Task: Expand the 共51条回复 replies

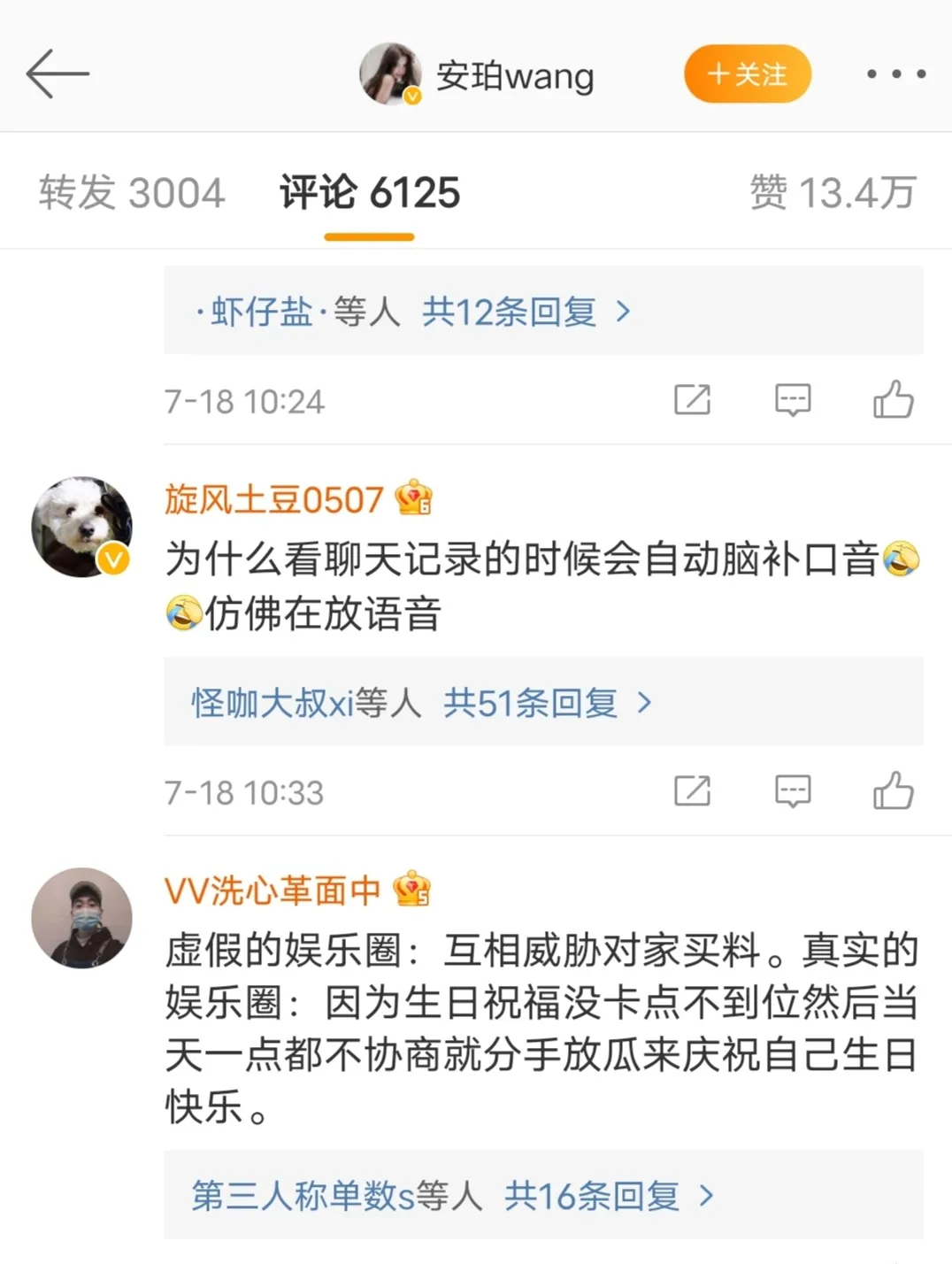Action: pos(548,703)
